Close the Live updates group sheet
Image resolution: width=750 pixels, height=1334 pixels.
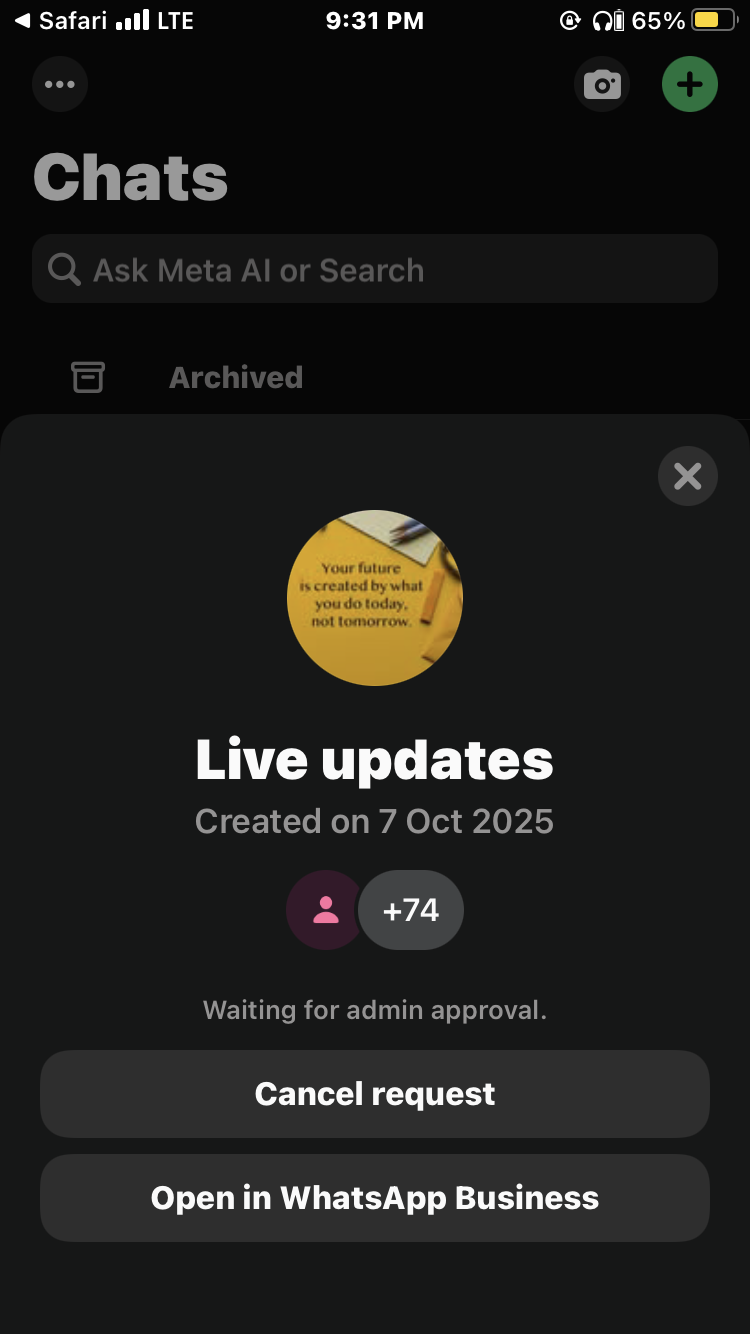687,476
